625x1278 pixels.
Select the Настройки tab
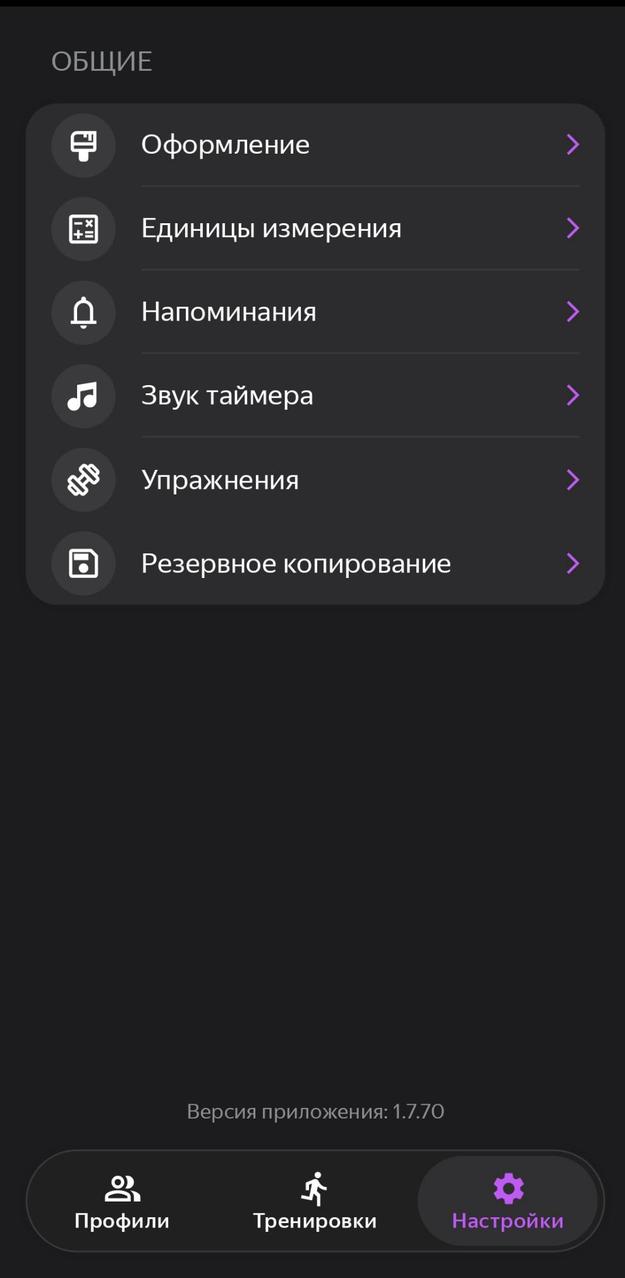click(x=507, y=1202)
